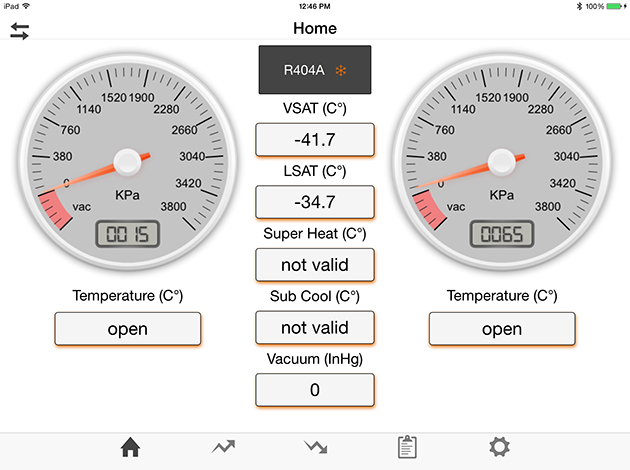This screenshot has height=470, width=630.
Task: Open the downward trend chart tab
Action: [315, 447]
